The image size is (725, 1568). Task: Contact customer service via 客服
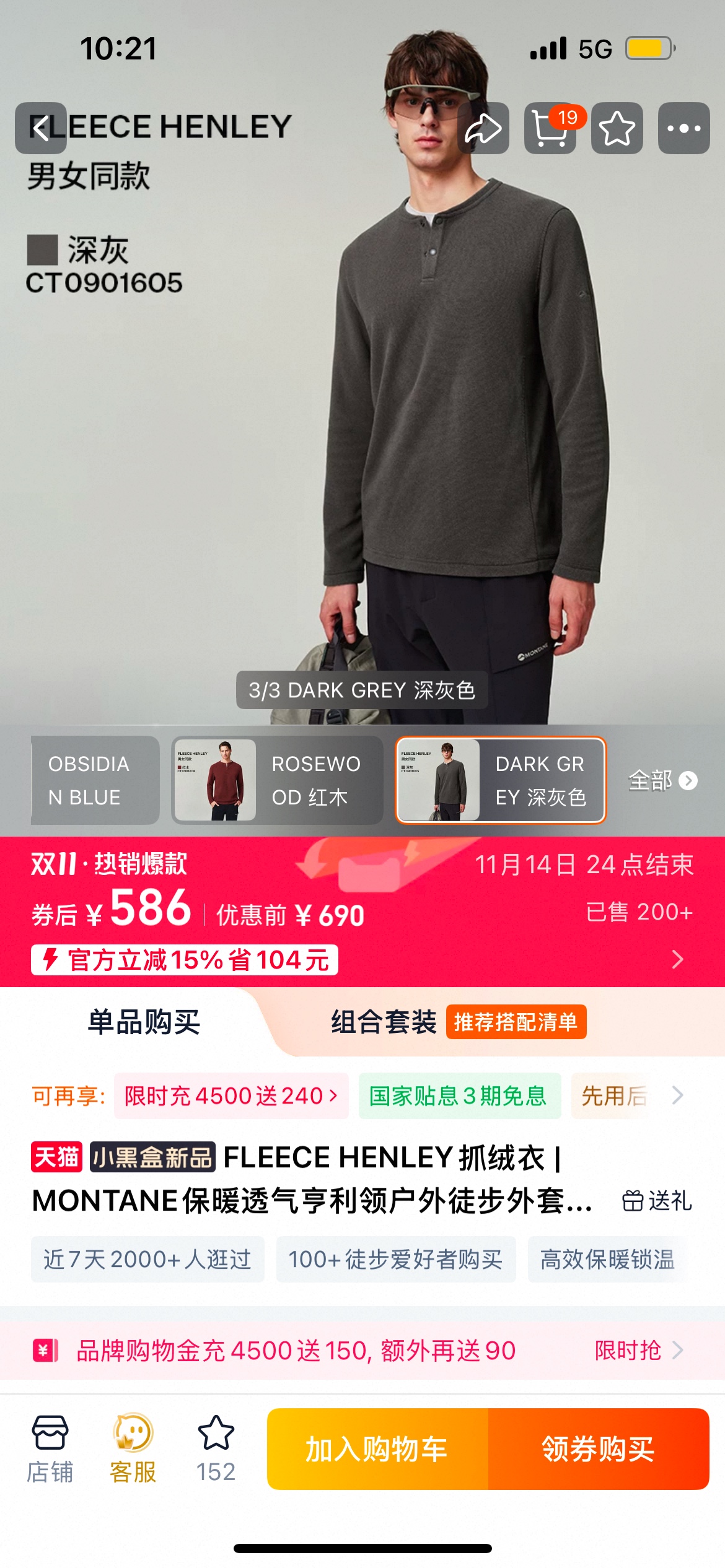[x=133, y=1448]
